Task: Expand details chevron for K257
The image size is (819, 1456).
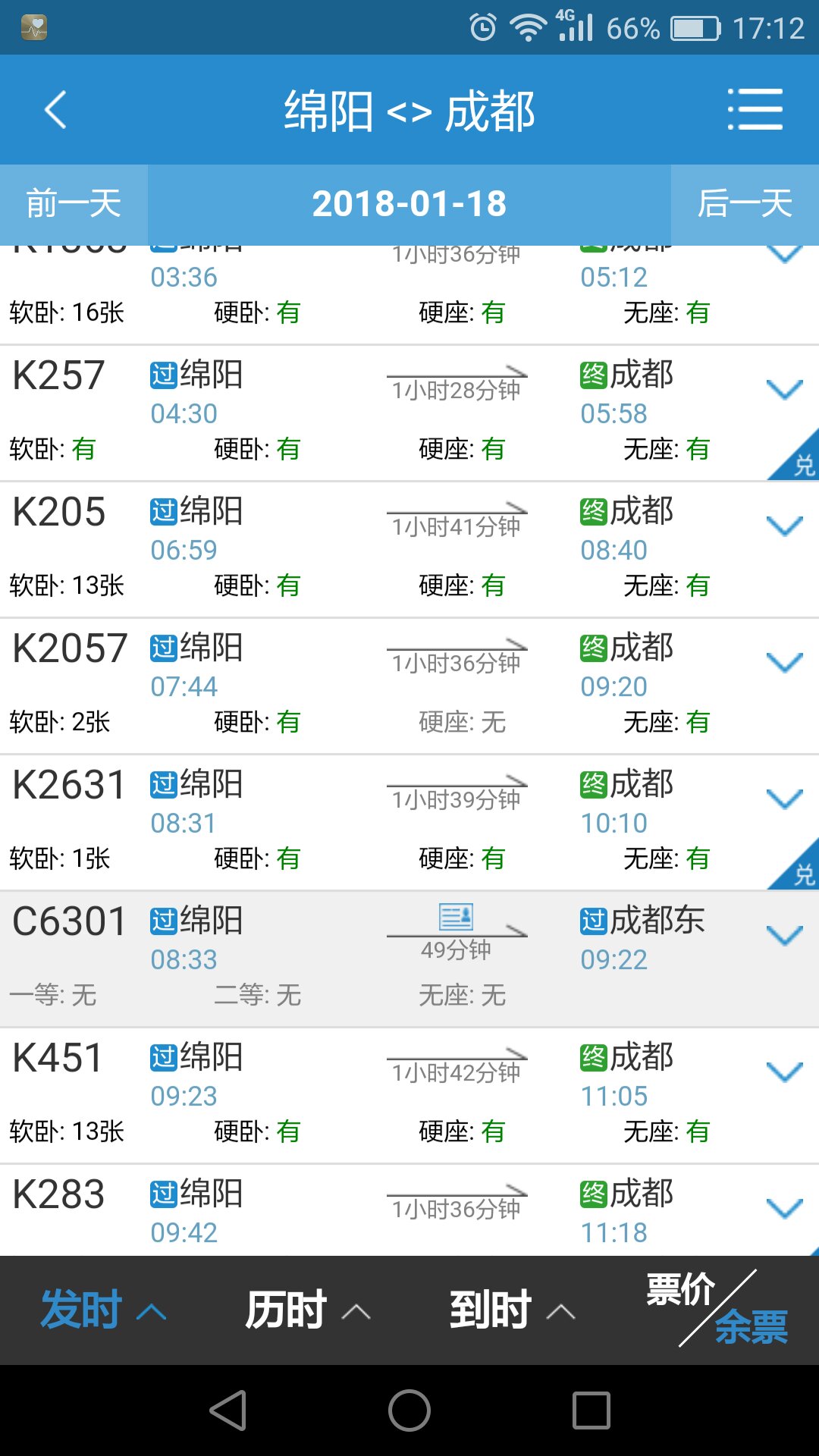Action: pos(784,390)
